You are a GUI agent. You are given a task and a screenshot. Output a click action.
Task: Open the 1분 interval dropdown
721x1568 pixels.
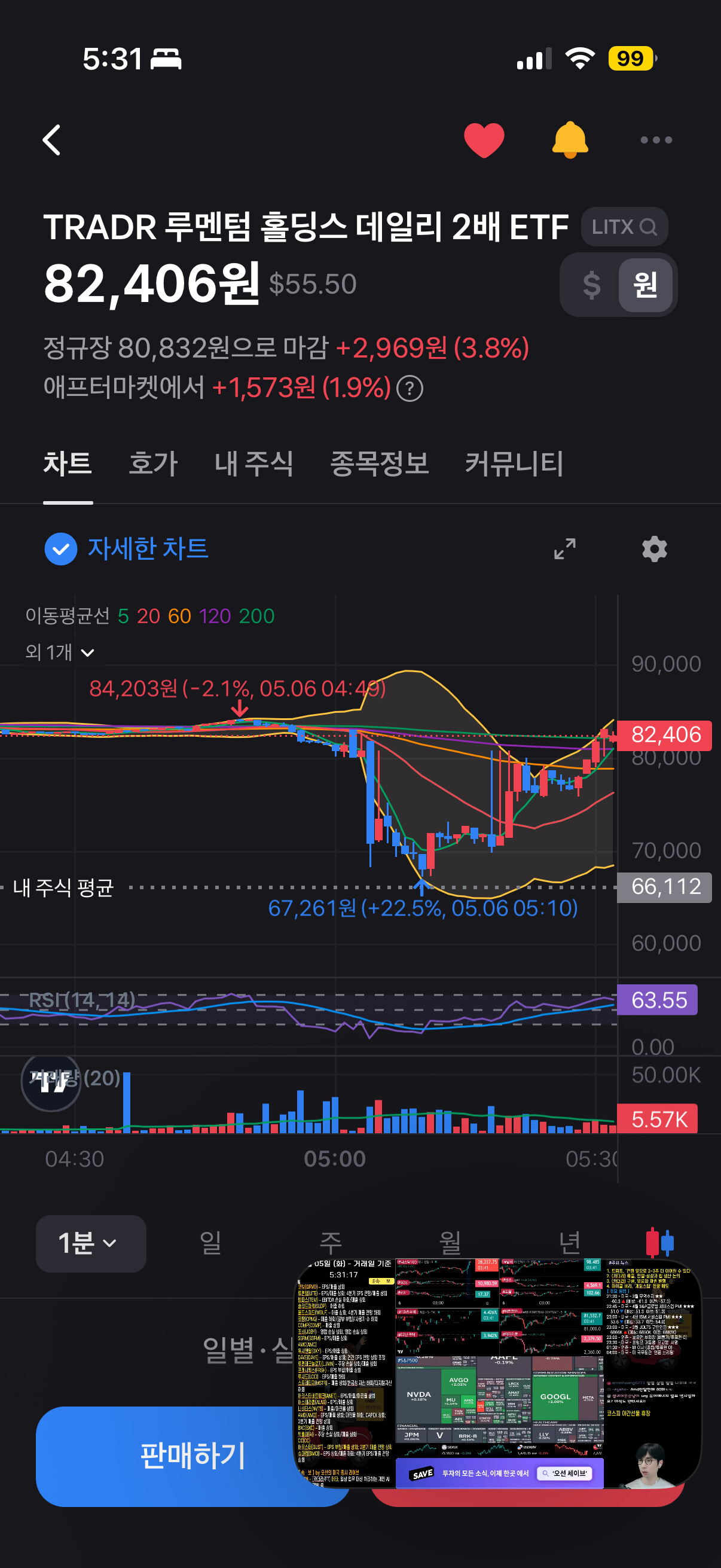(x=91, y=1243)
